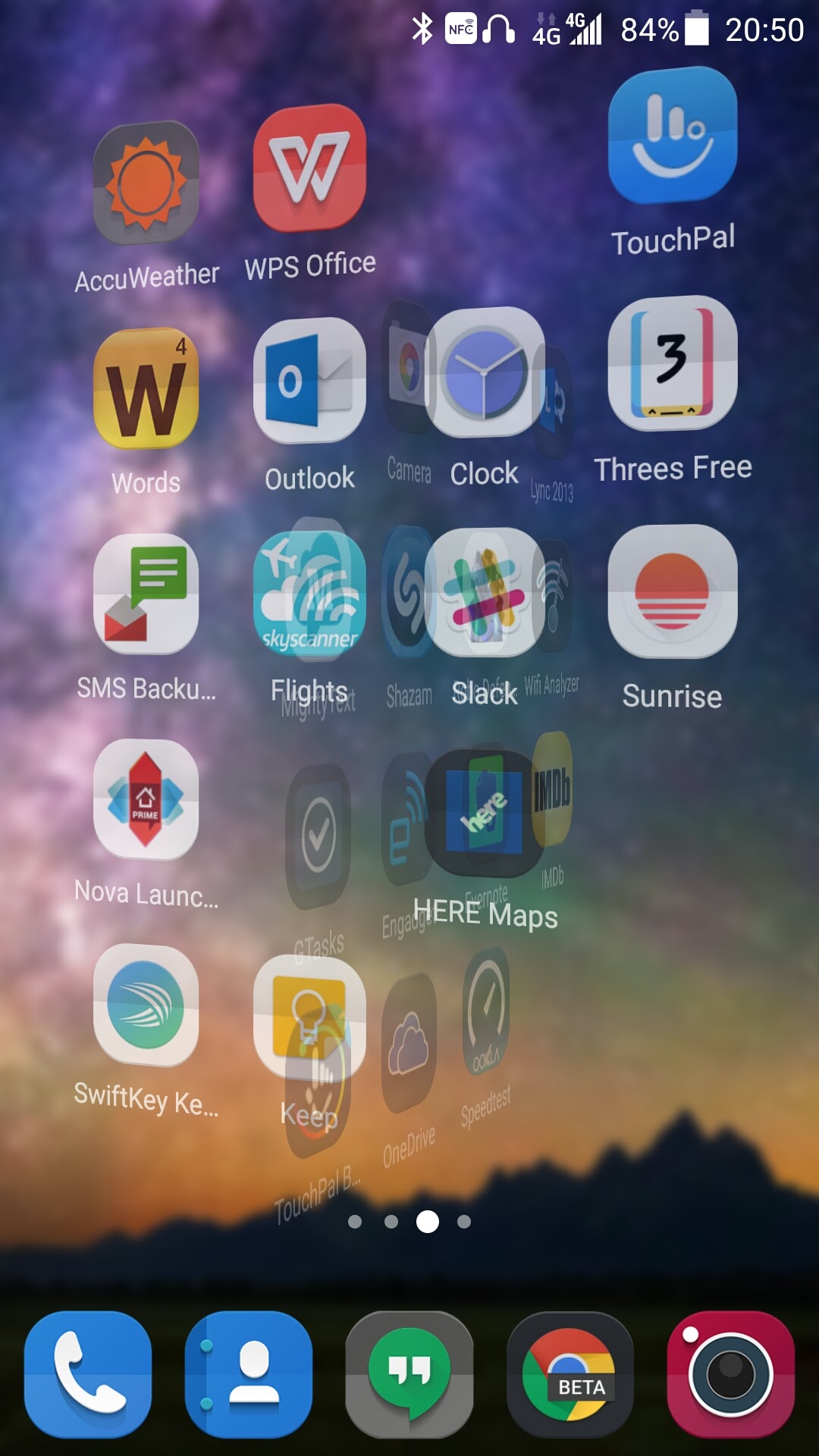Launch the red camera app in dock
The image size is (819, 1456).
[x=731, y=1374]
